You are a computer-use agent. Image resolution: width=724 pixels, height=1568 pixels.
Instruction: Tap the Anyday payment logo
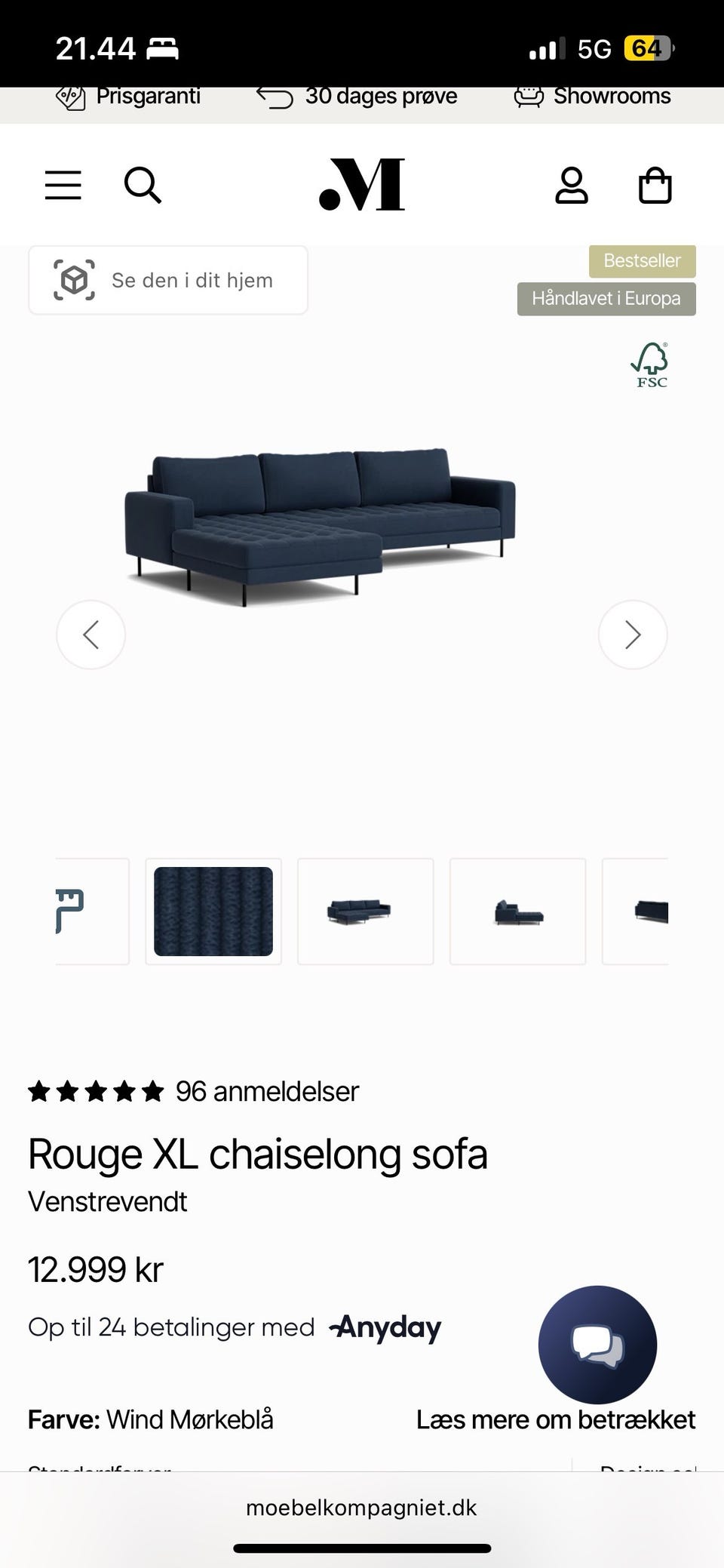coord(384,1327)
